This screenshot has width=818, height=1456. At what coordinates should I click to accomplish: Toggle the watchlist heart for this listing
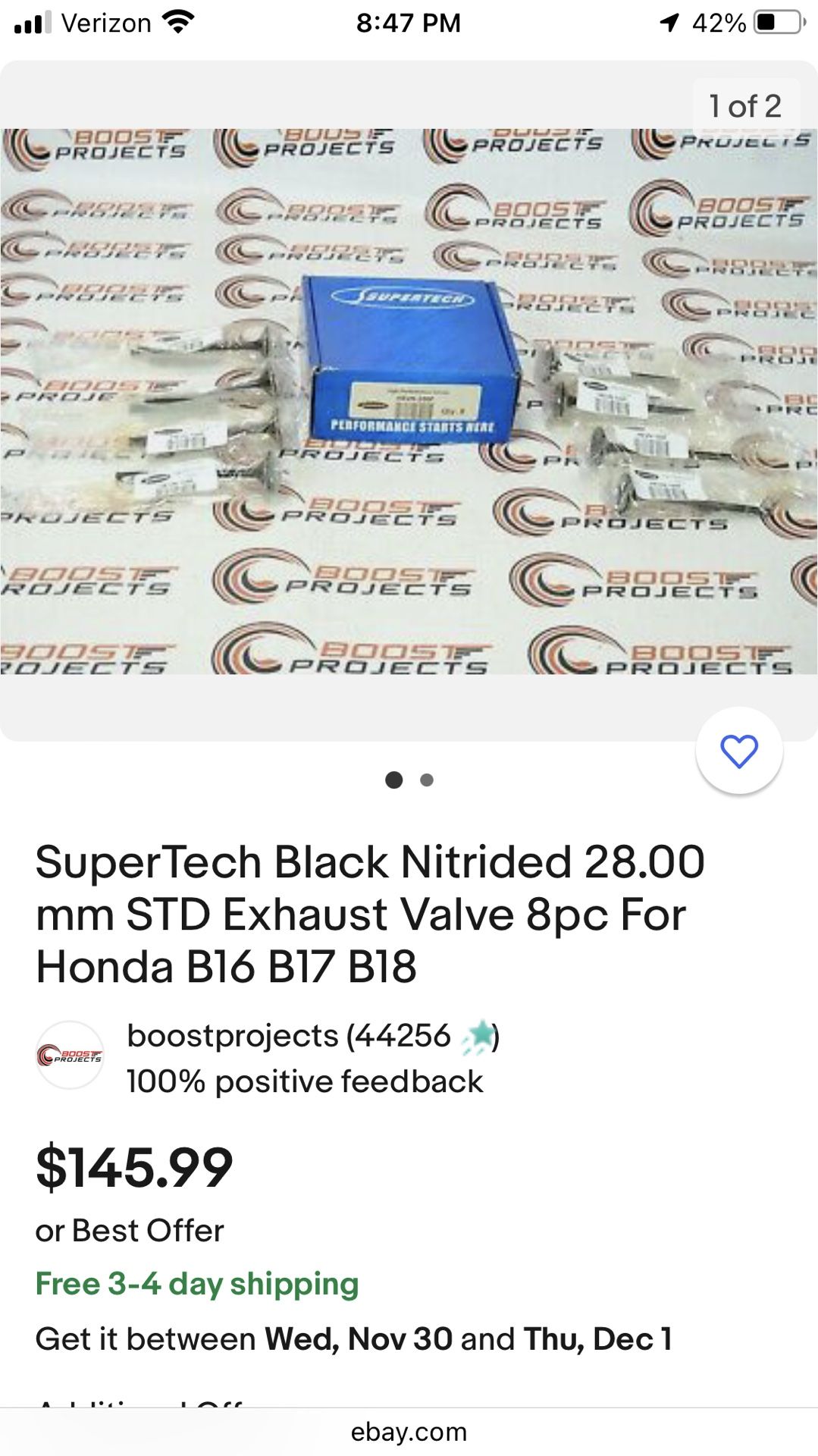pyautogui.click(x=739, y=753)
